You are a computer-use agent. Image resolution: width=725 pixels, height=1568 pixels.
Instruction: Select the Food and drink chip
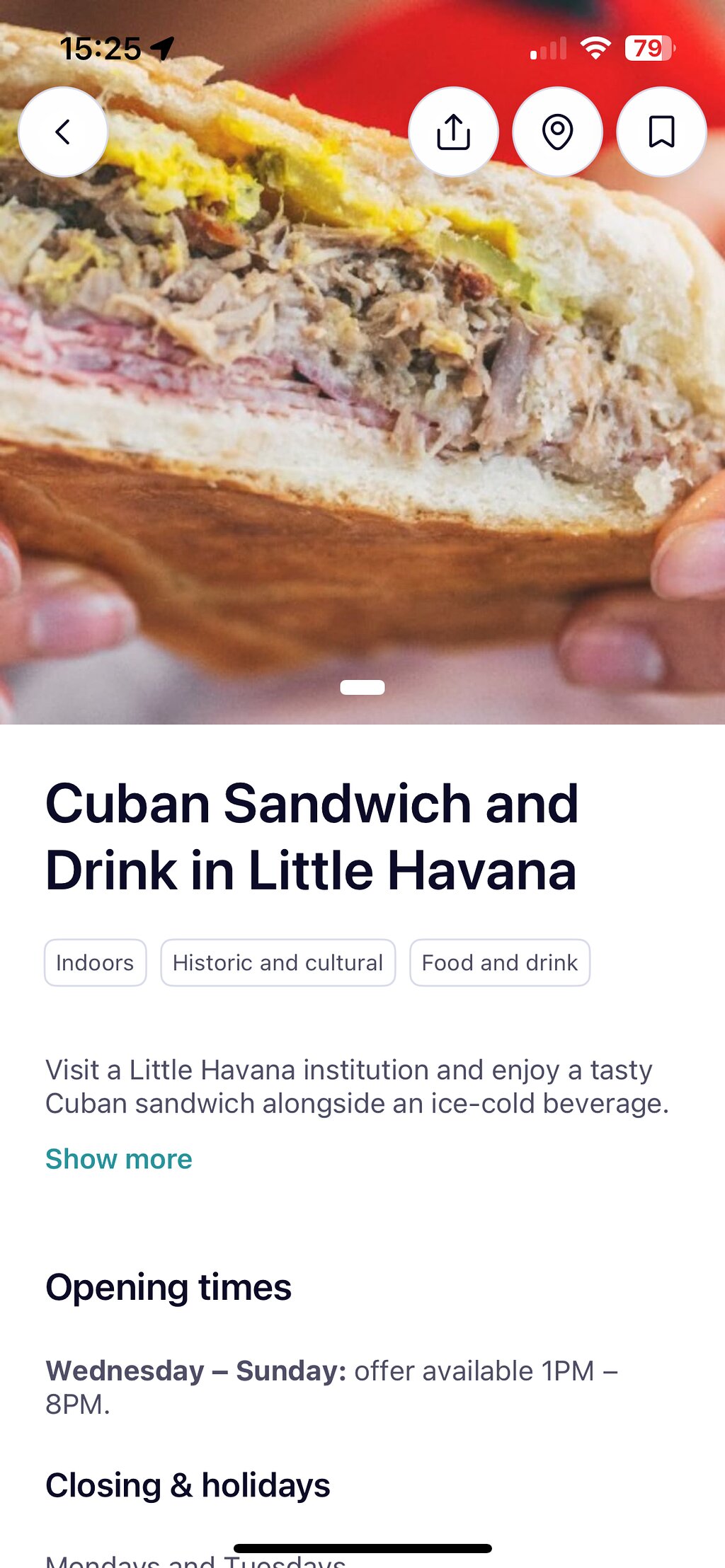499,962
